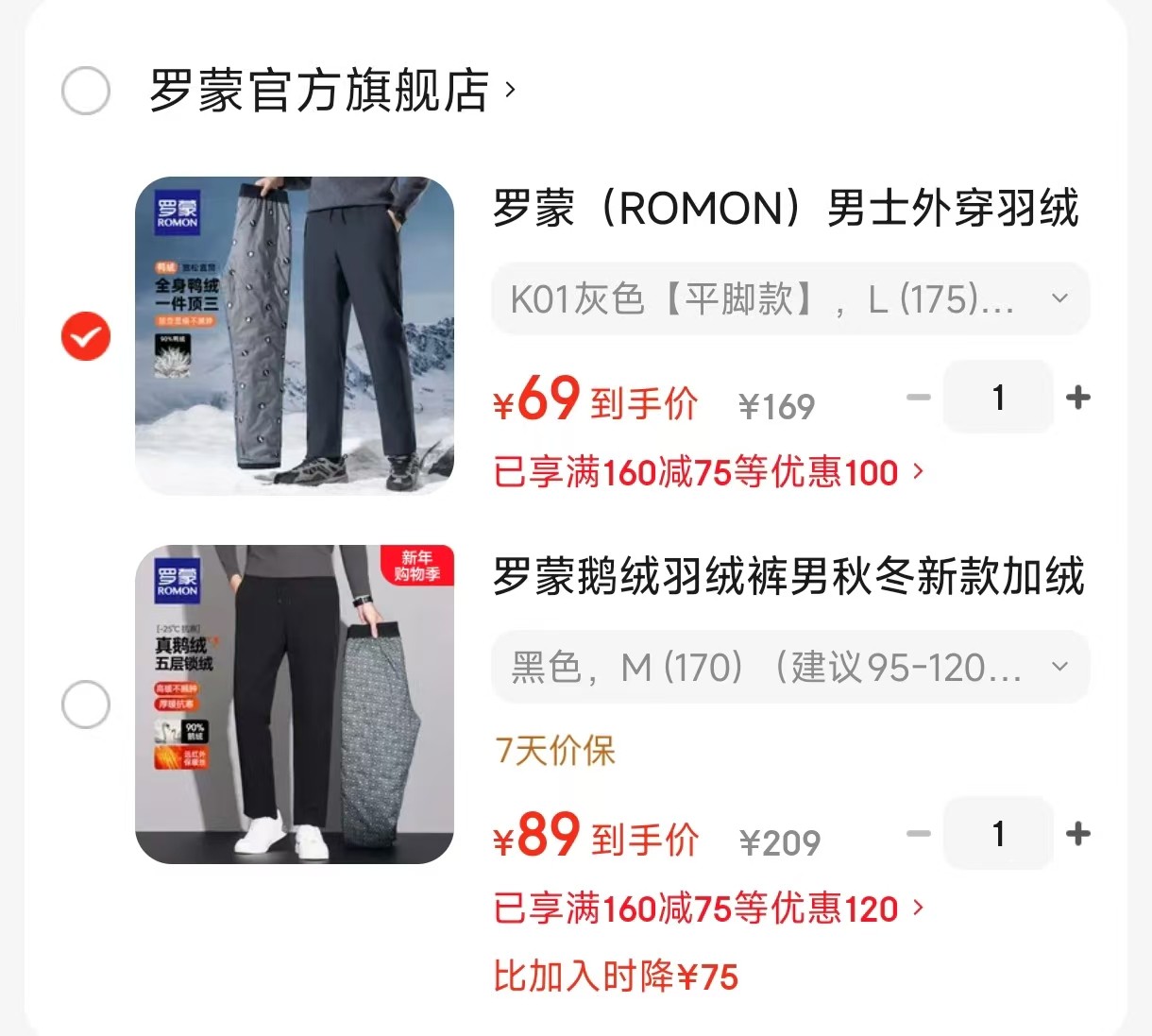Select all items from 罗蒙官方旗舰店
1152x1036 pixels.
point(86,91)
